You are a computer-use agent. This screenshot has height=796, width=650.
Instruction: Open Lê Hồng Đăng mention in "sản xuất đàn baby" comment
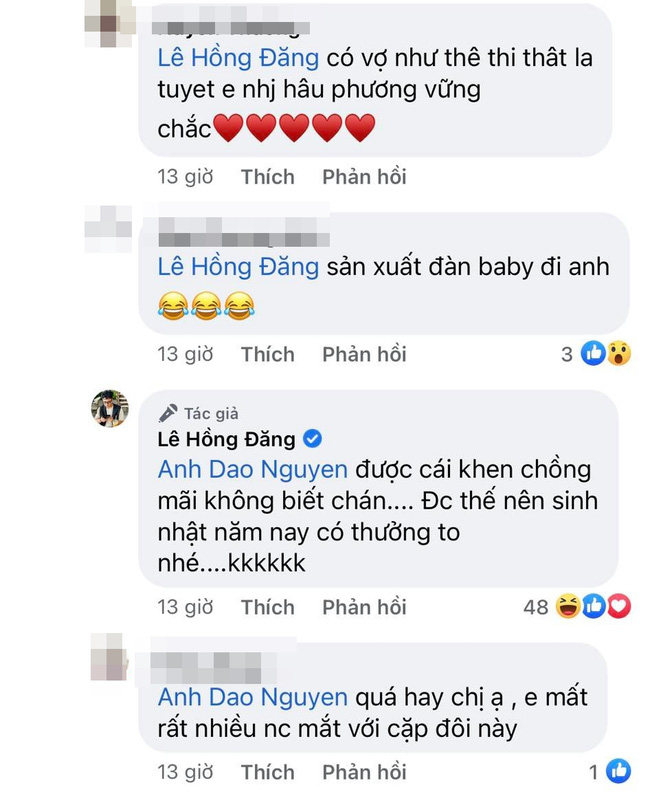pos(238,267)
